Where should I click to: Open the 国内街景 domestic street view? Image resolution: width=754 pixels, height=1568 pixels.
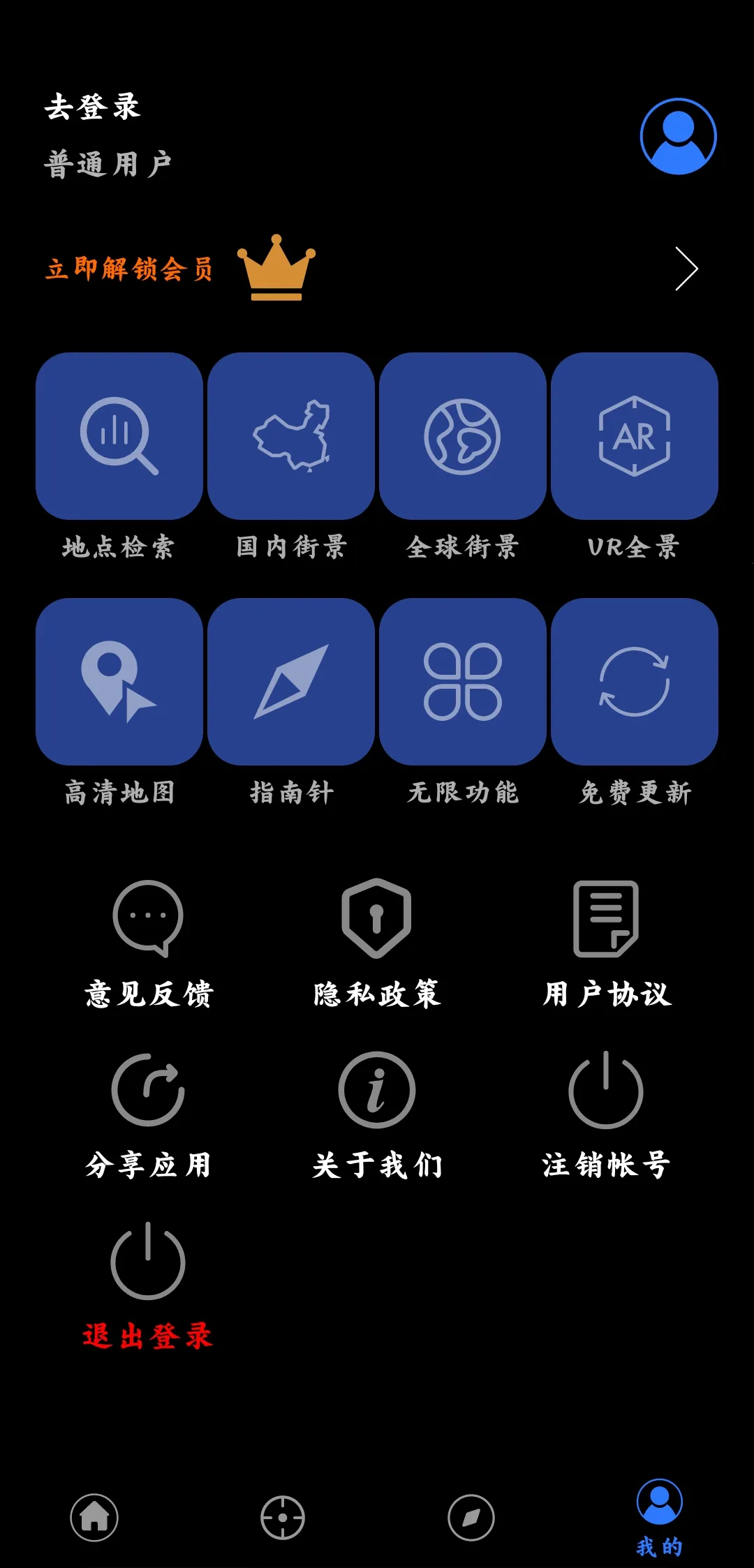click(x=291, y=435)
